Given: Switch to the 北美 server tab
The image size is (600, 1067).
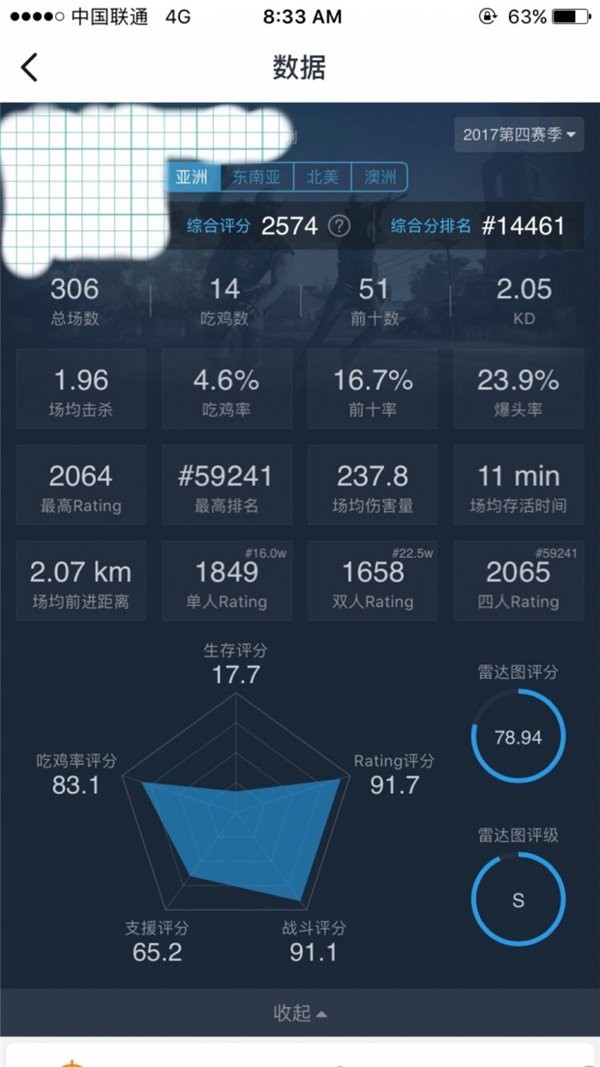Looking at the screenshot, I should click(x=322, y=178).
